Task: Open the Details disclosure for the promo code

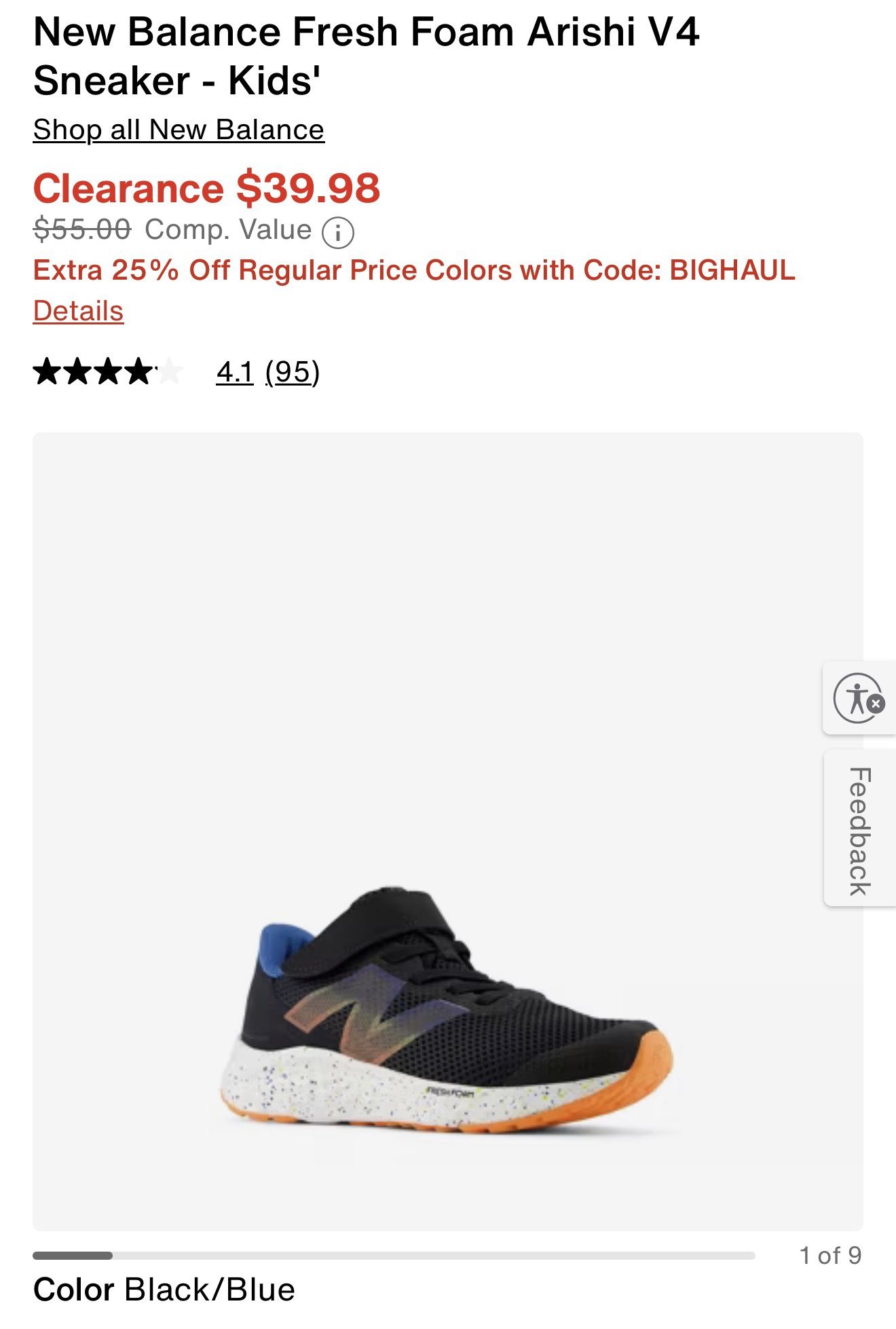Action: 79,312
